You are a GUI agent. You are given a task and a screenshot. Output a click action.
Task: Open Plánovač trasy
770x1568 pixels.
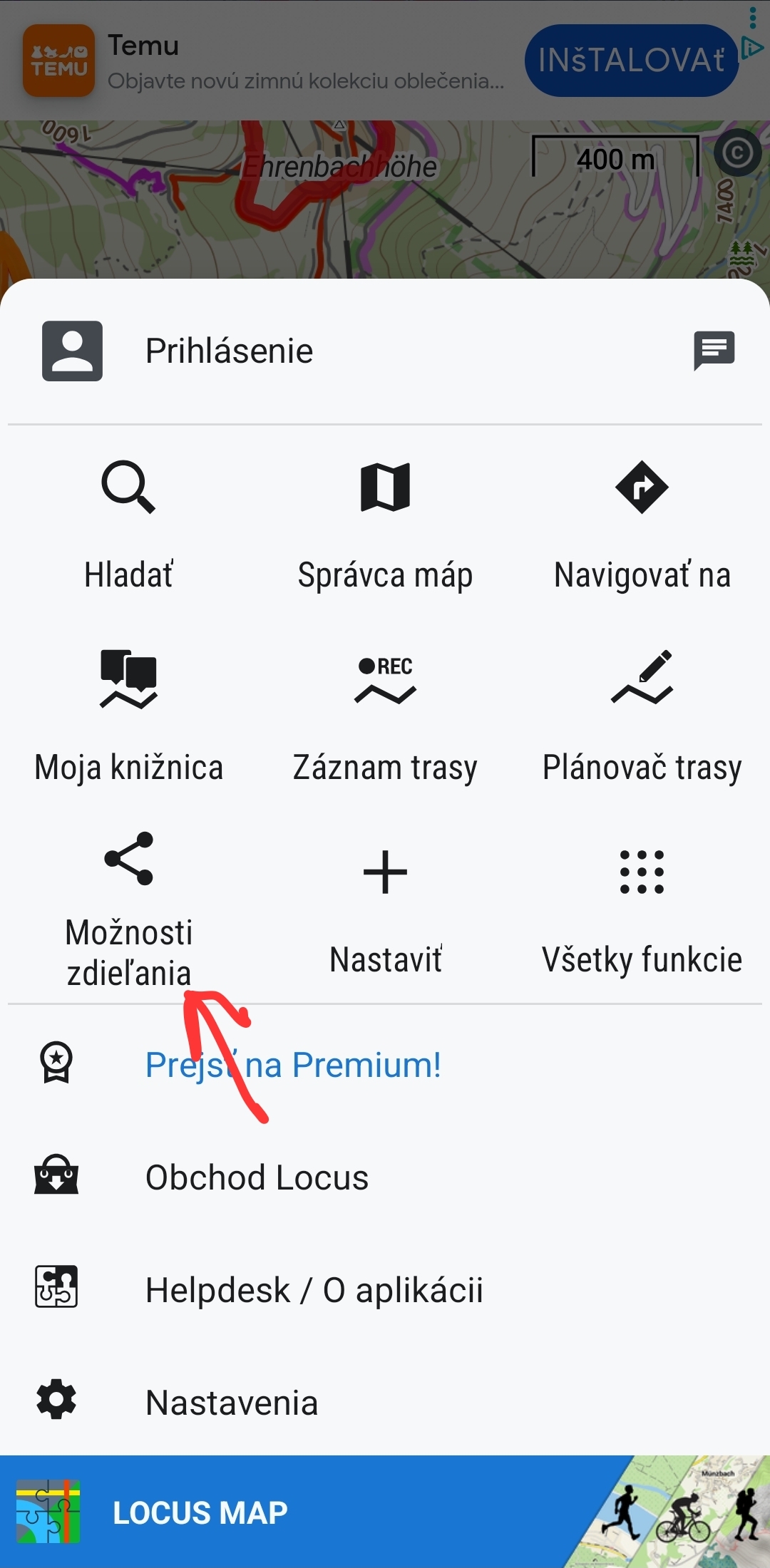click(x=642, y=716)
